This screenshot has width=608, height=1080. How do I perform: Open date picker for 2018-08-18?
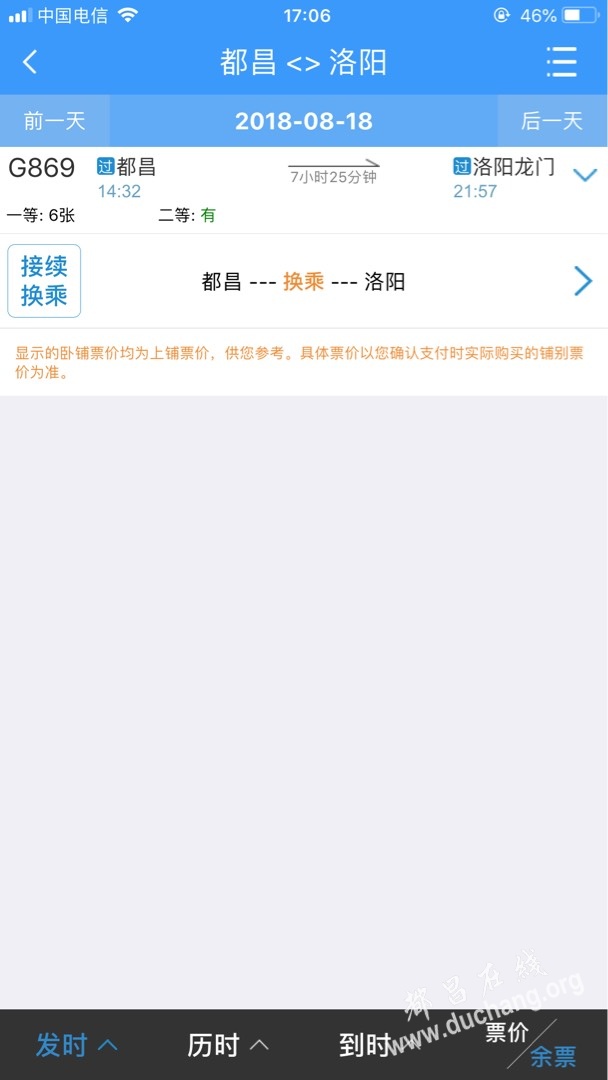click(x=303, y=121)
